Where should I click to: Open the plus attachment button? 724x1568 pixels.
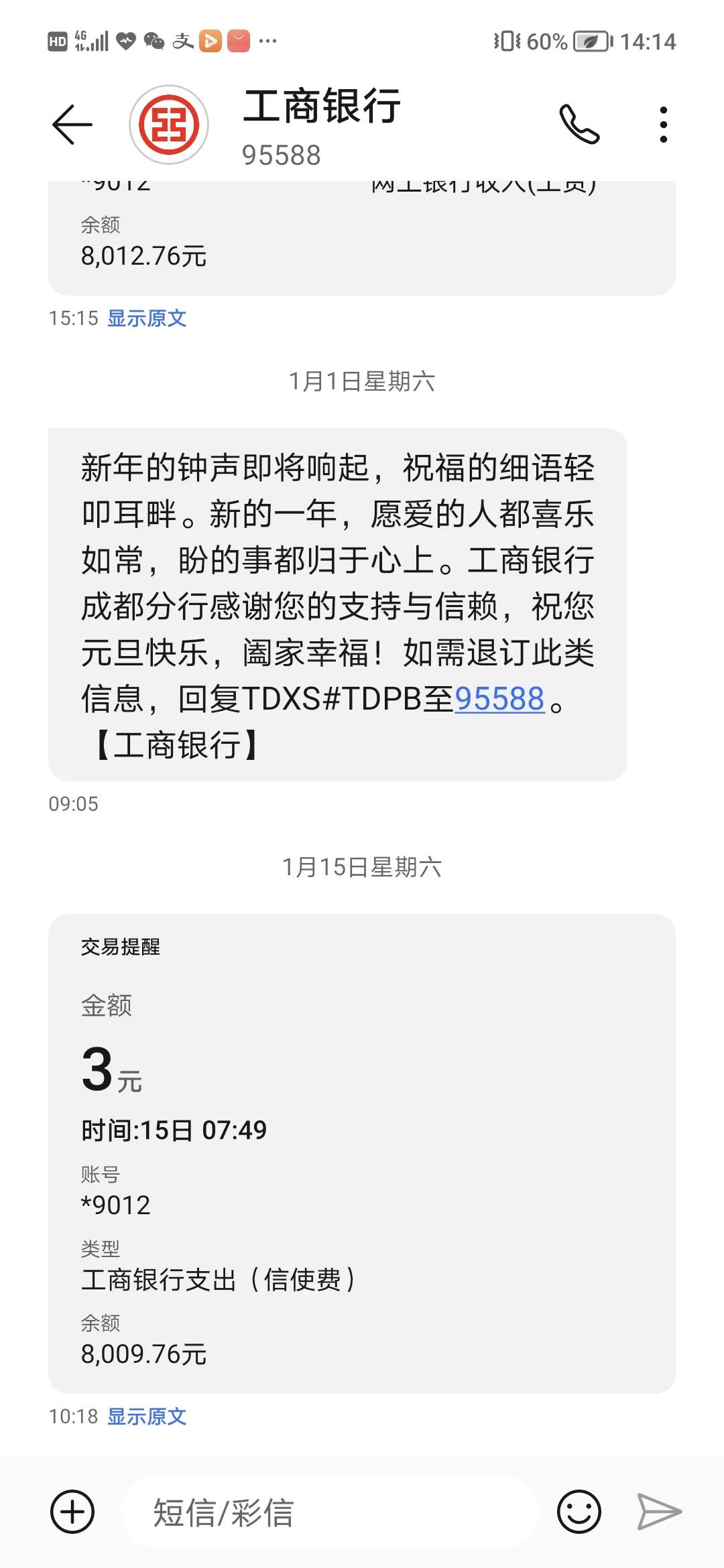(x=72, y=1511)
